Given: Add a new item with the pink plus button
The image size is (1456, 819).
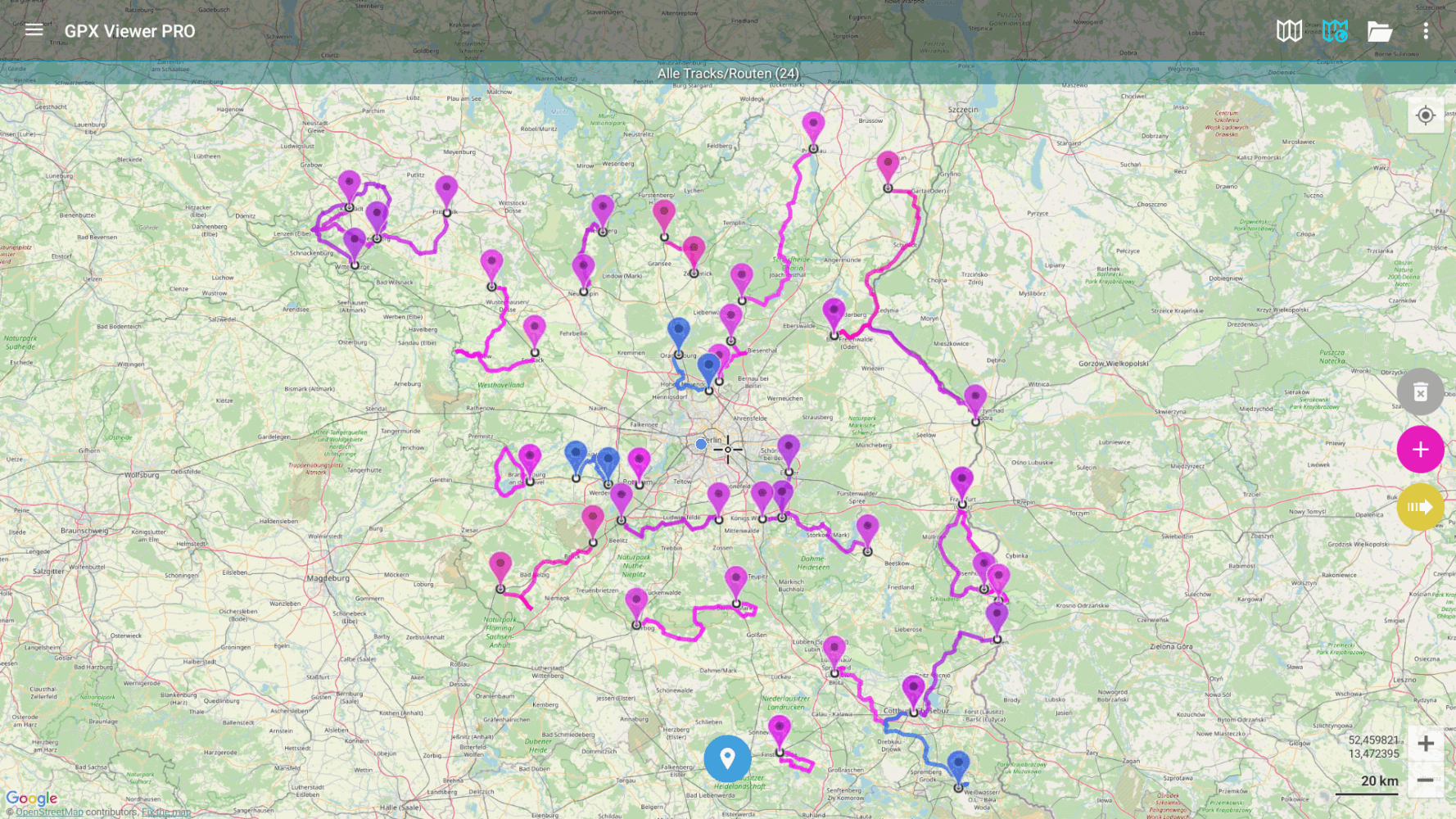Looking at the screenshot, I should click(x=1420, y=449).
